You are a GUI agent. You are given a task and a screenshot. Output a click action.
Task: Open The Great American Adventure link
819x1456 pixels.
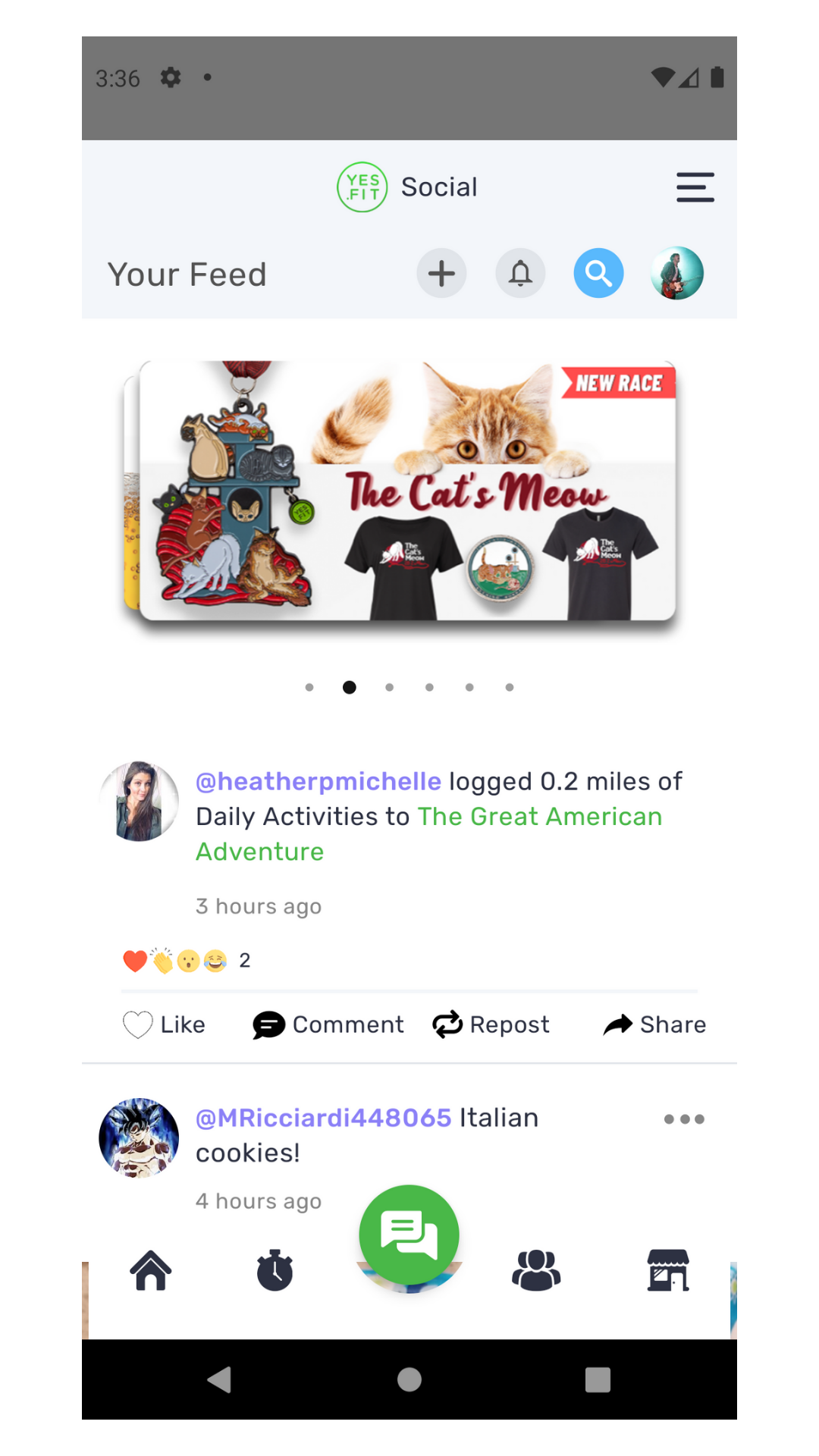tap(539, 817)
